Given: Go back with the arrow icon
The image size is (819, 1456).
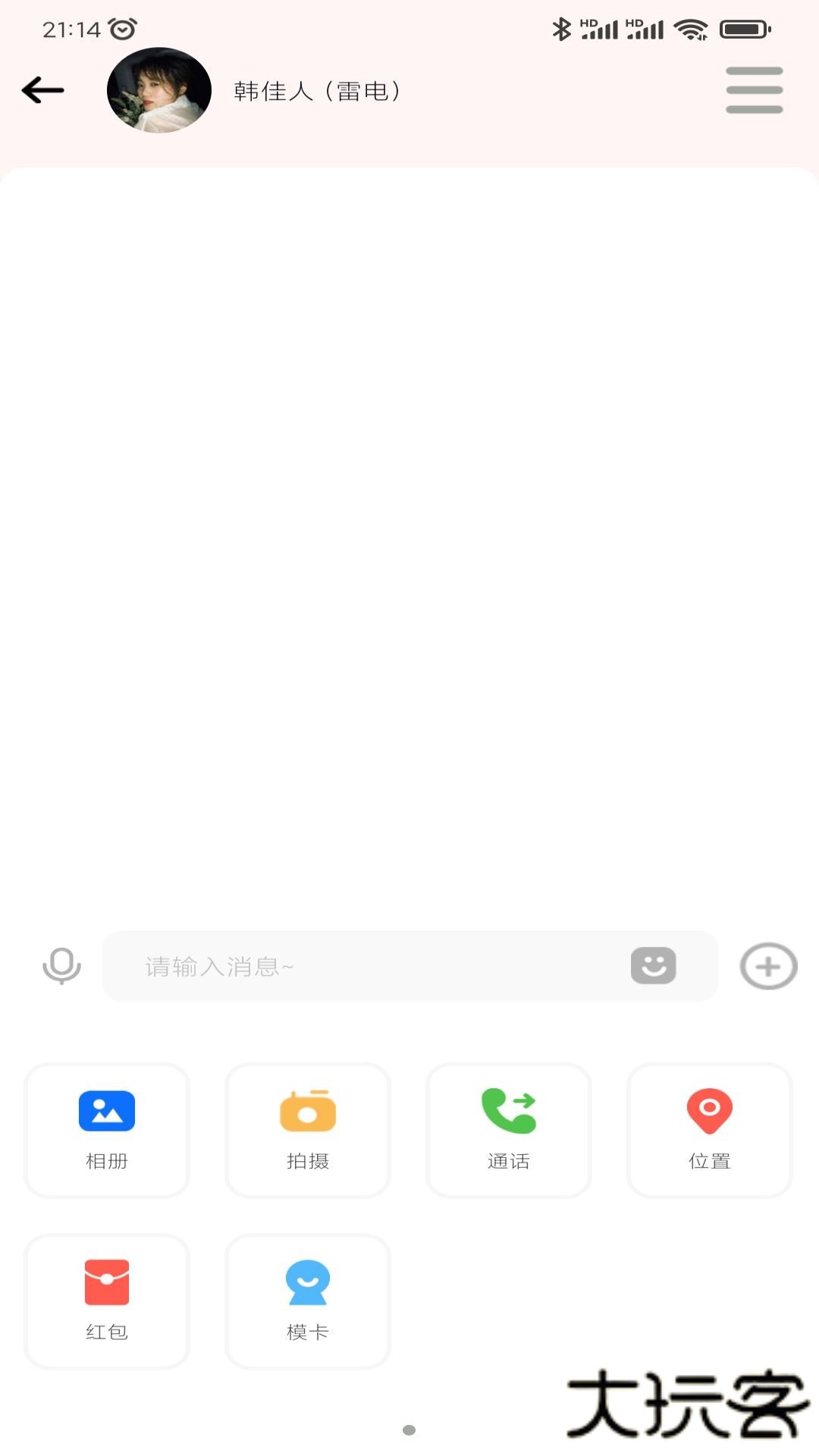Looking at the screenshot, I should click(x=42, y=89).
